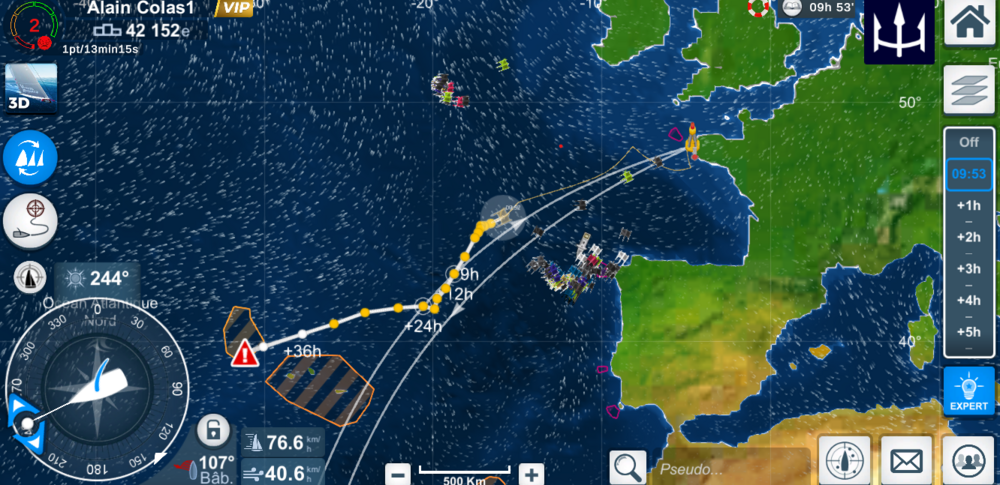1000x485 pixels.
Task: Open the mail inbox
Action: [906, 461]
